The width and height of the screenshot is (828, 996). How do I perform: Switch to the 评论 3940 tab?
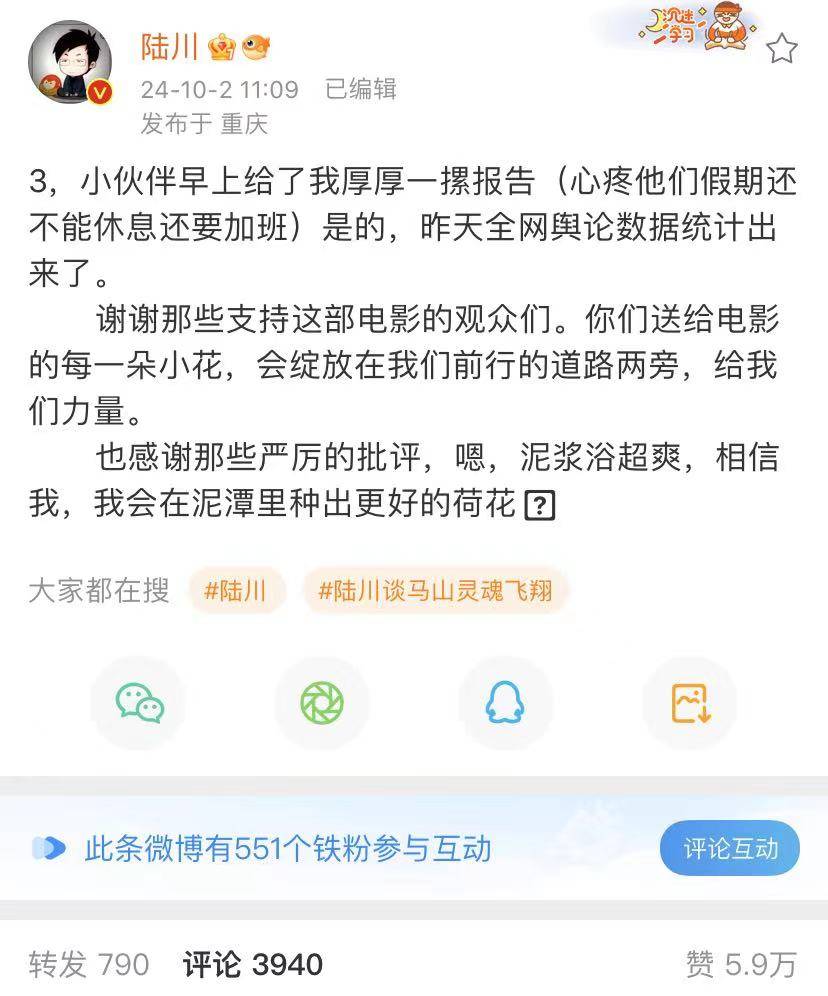tap(253, 964)
